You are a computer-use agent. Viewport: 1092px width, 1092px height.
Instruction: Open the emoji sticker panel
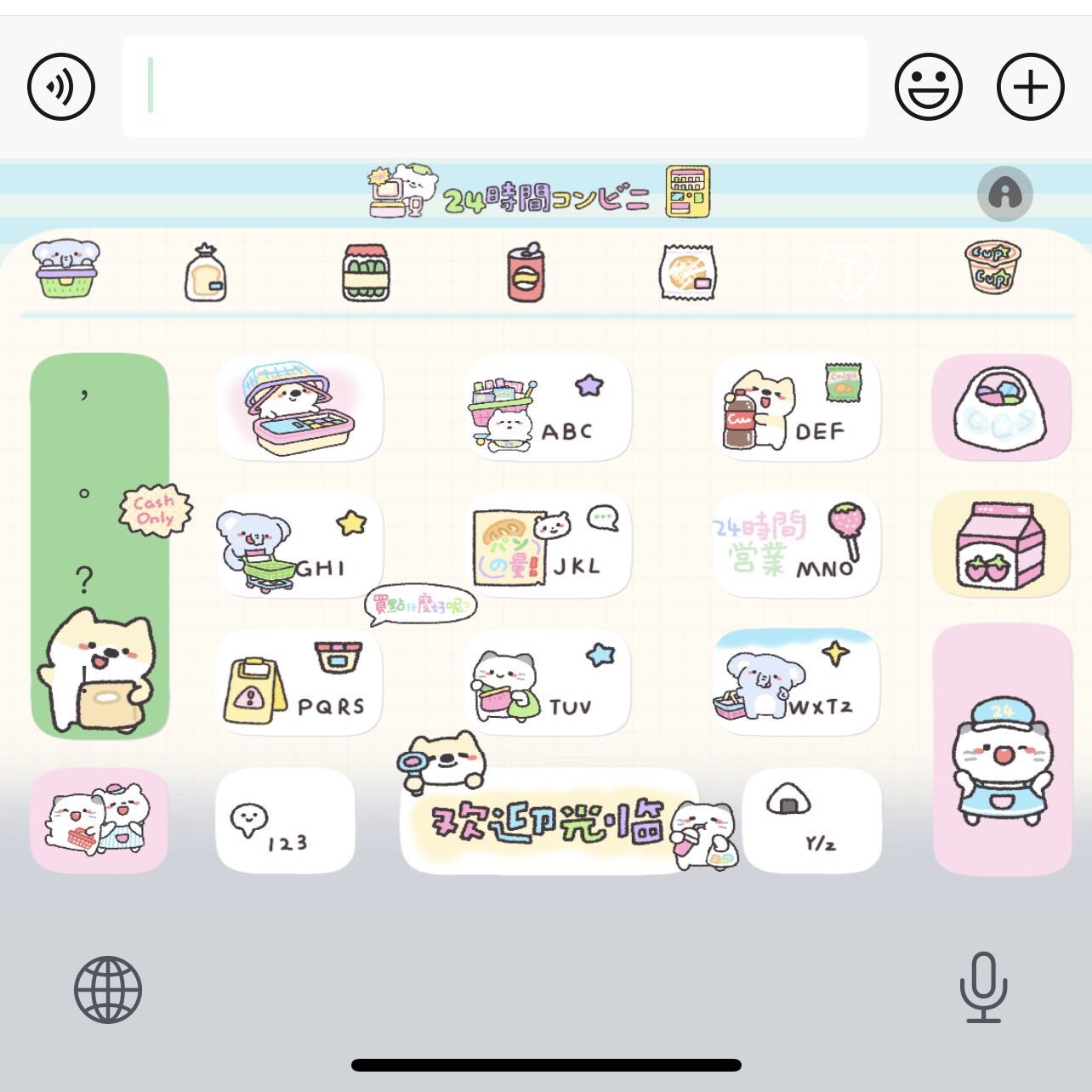(x=928, y=87)
